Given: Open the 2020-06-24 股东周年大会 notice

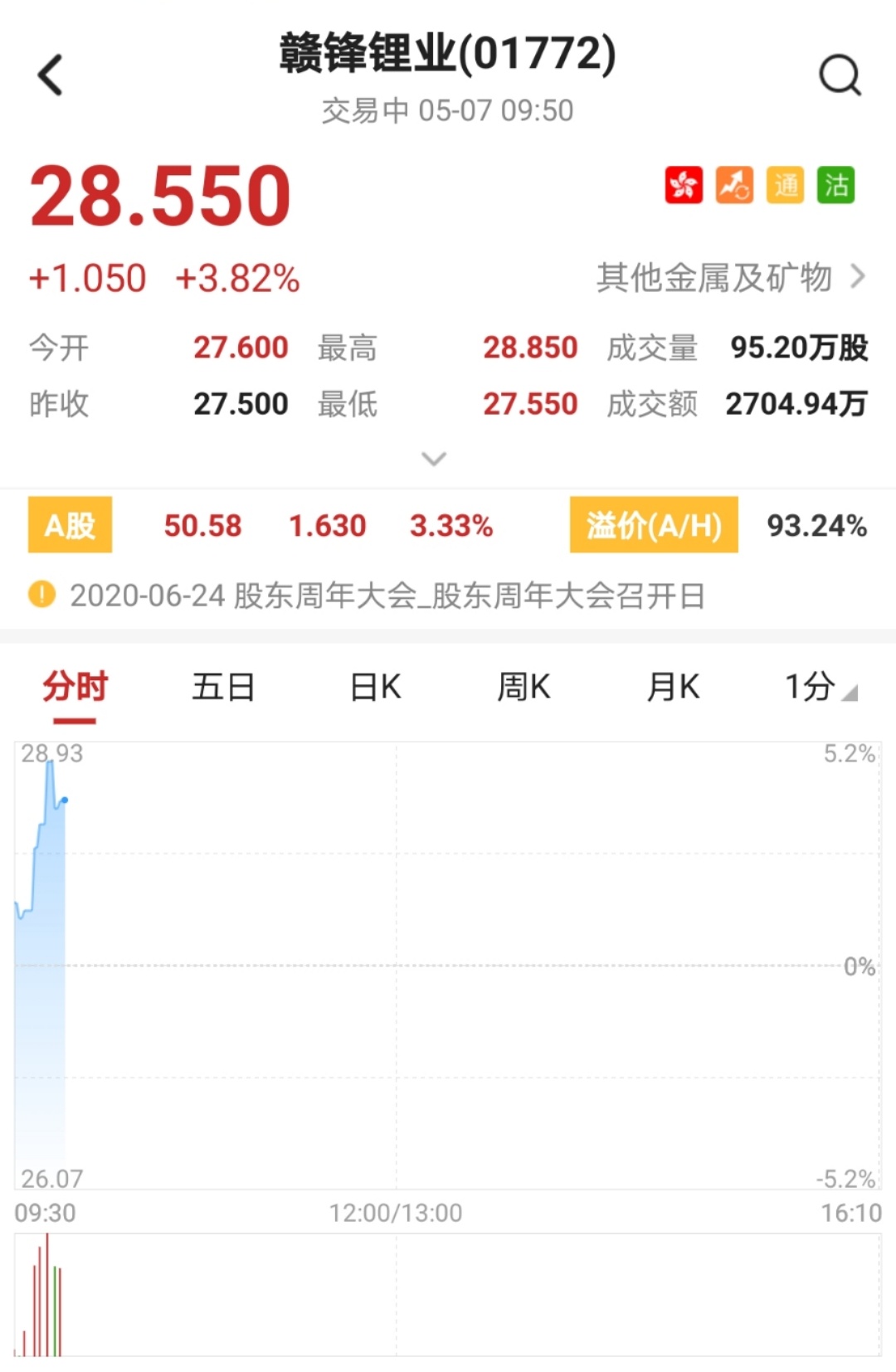Looking at the screenshot, I should pyautogui.click(x=387, y=596).
